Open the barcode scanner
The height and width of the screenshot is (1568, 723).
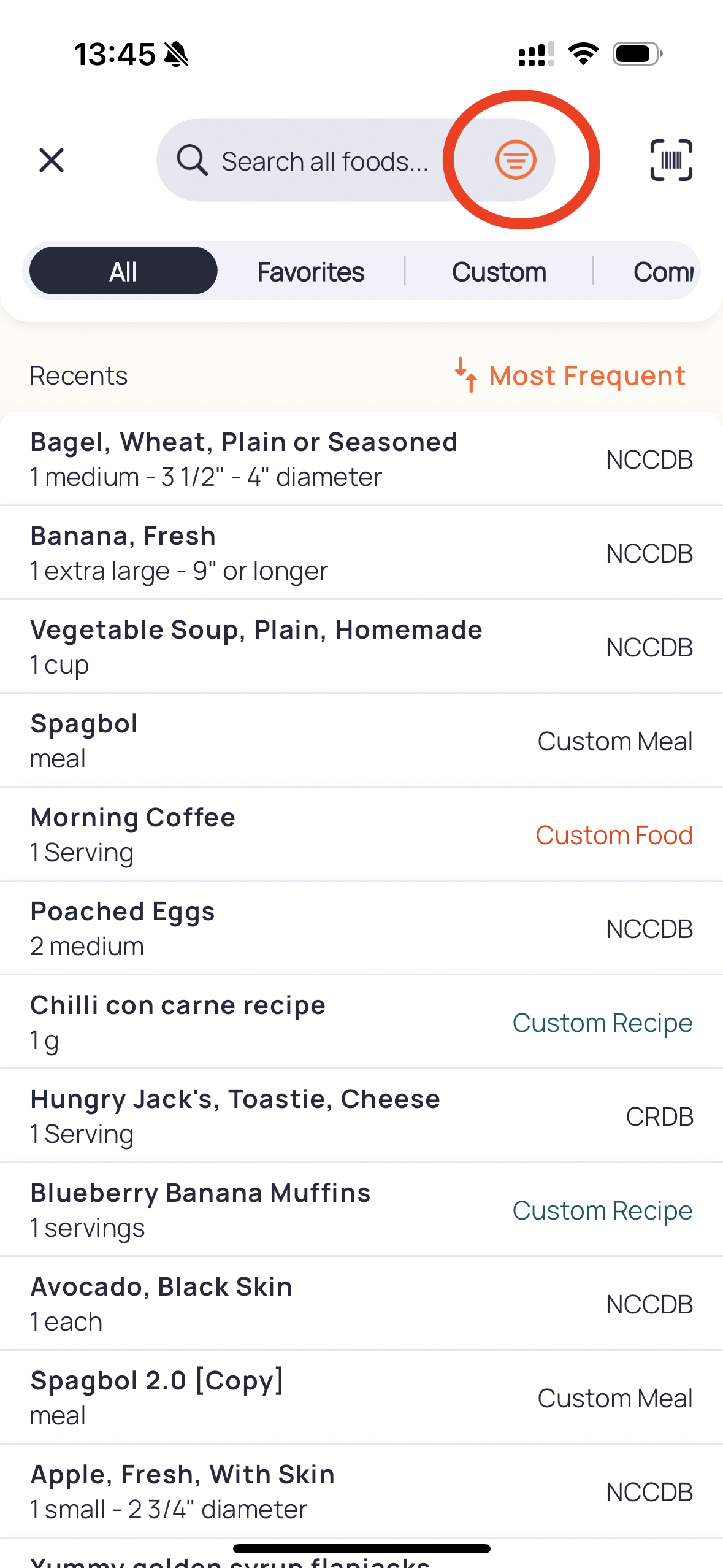671,160
